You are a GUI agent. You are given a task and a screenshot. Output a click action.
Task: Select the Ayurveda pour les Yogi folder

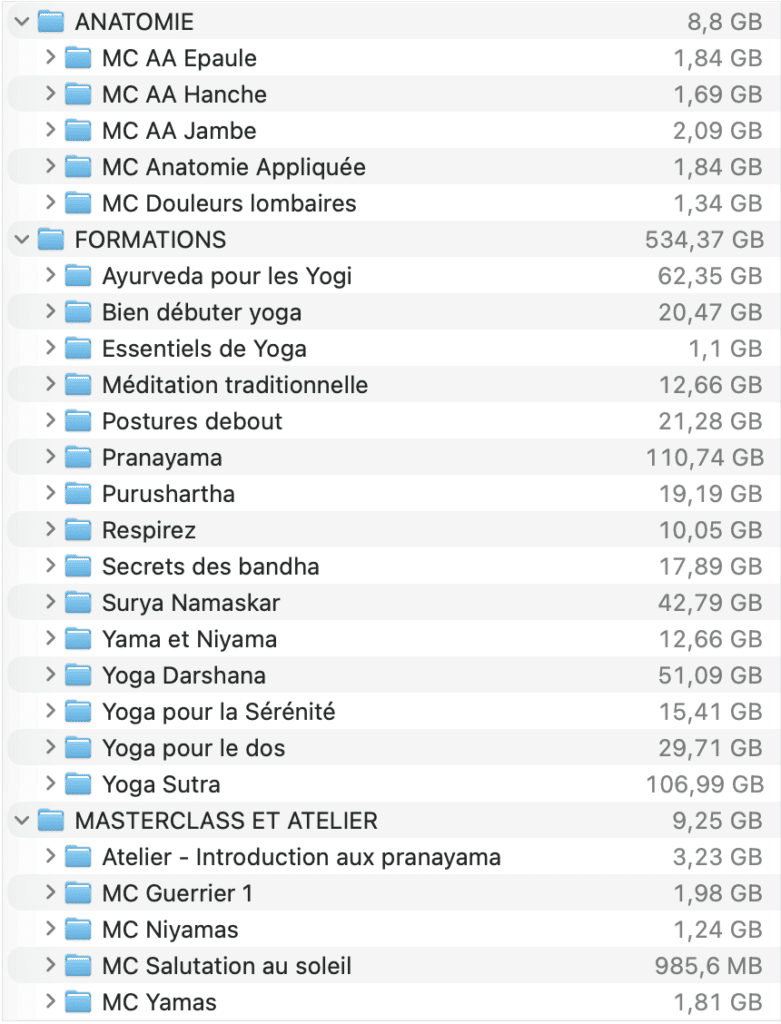point(226,277)
